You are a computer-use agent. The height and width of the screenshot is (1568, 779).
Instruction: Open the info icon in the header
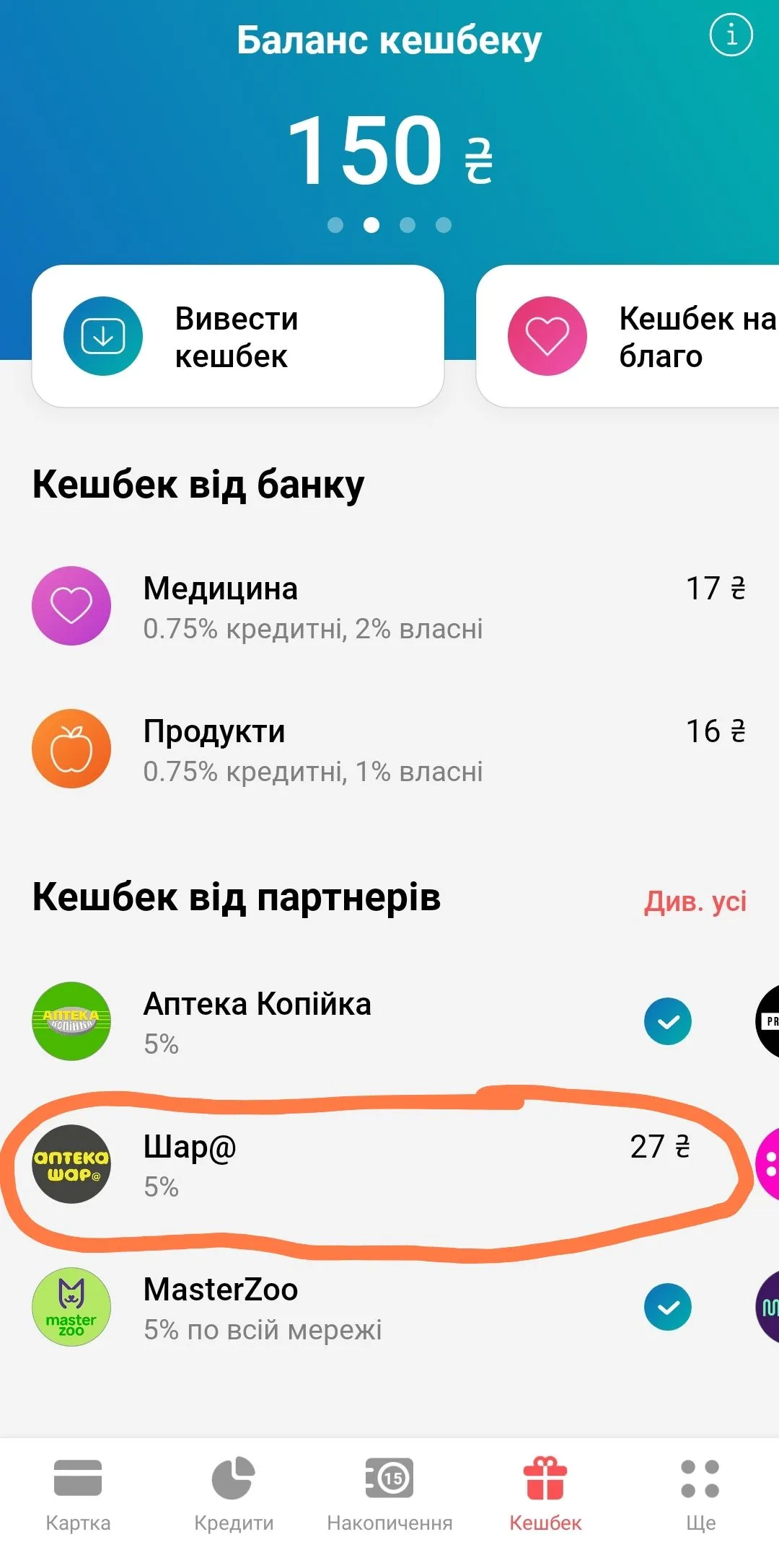(731, 35)
